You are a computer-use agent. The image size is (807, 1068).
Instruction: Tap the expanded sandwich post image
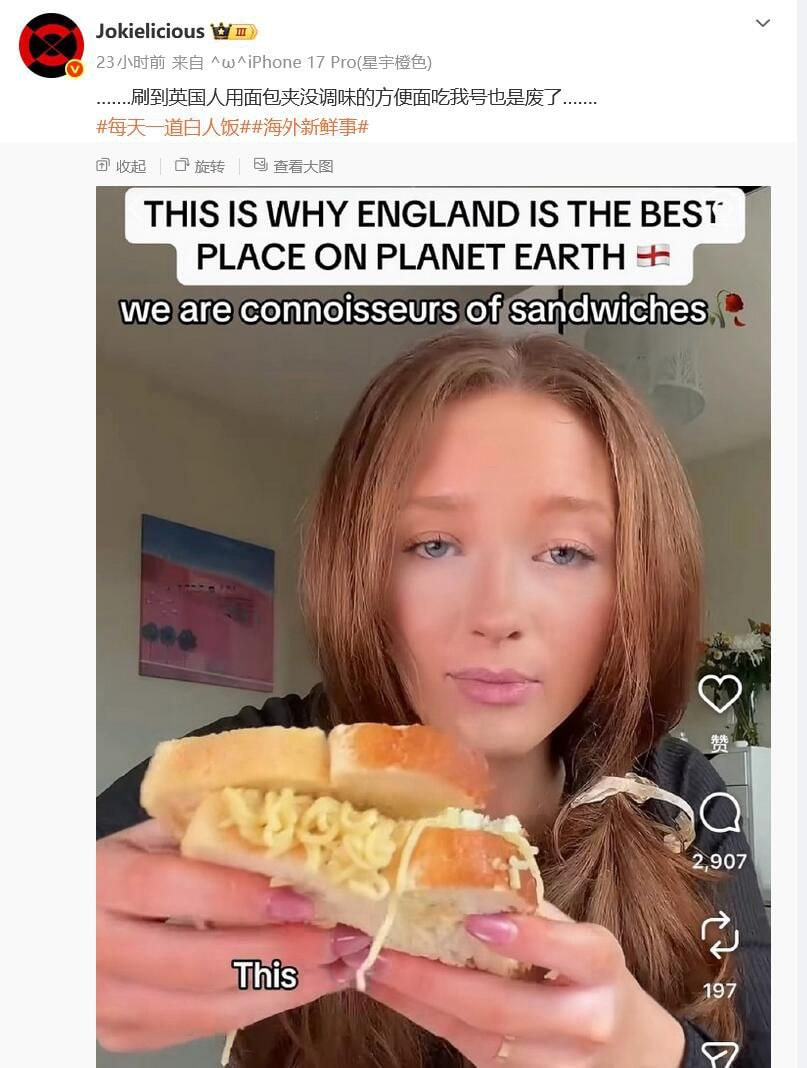click(x=433, y=627)
